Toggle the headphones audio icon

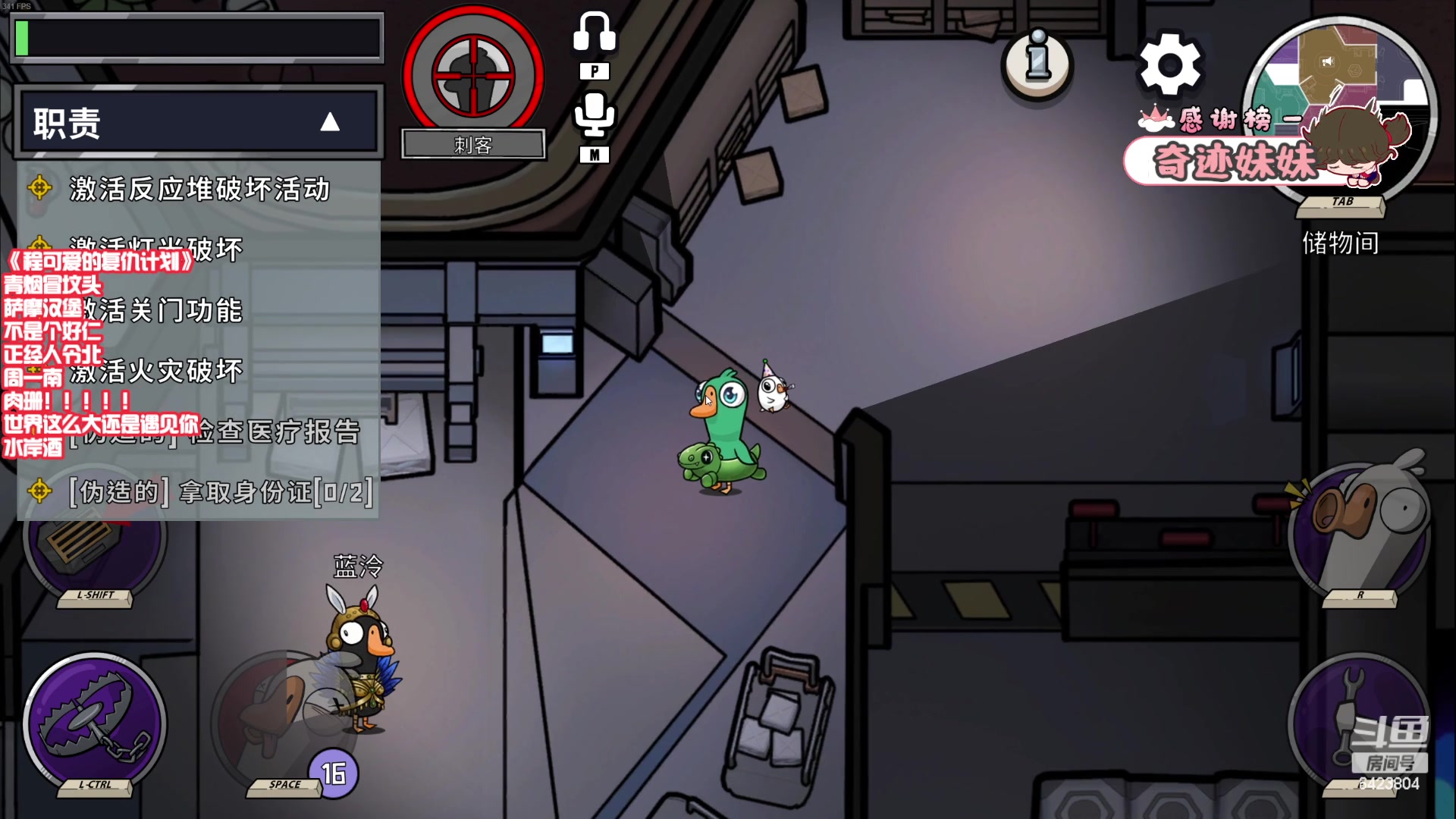594,33
